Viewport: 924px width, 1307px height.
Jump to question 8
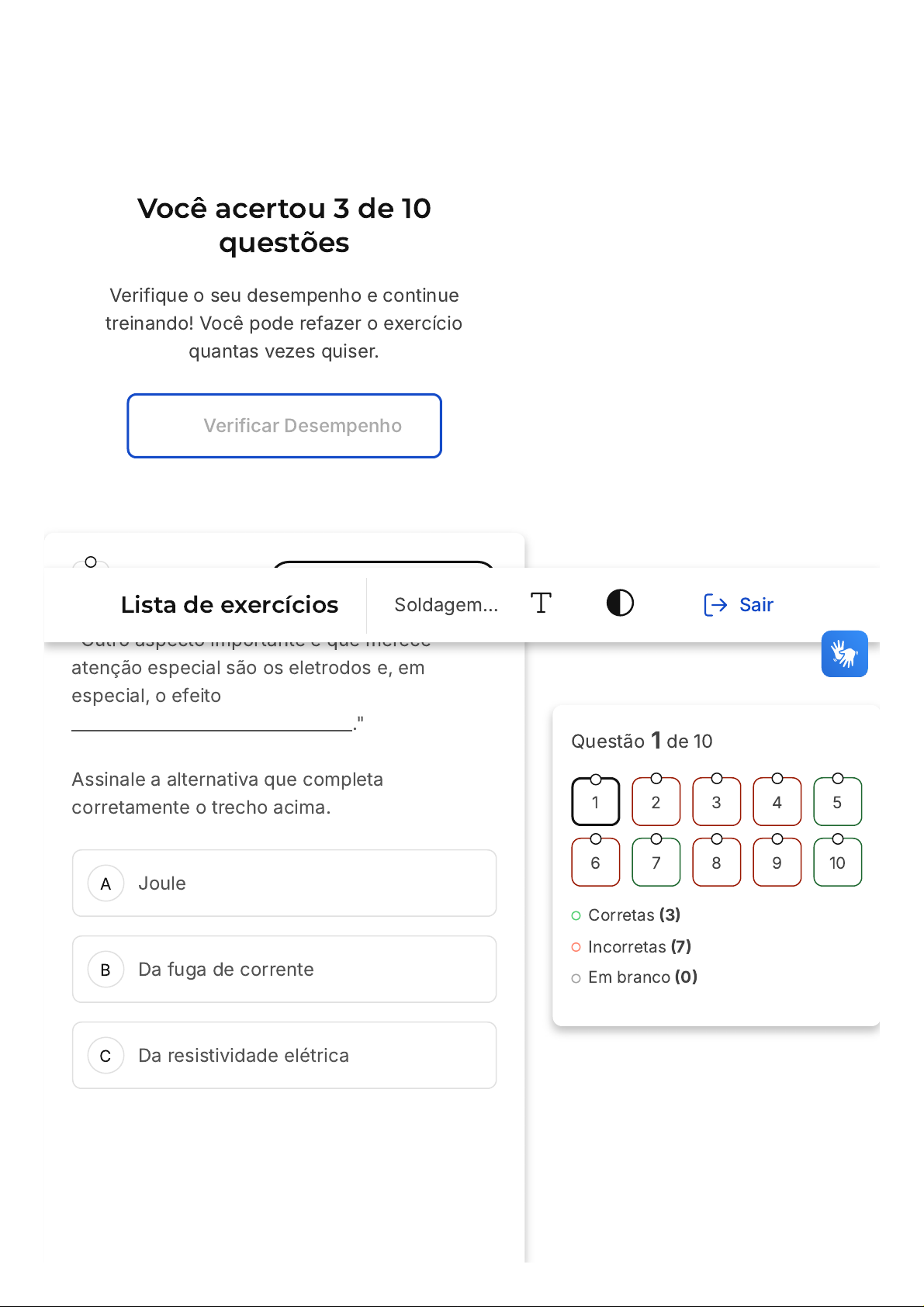tap(716, 863)
